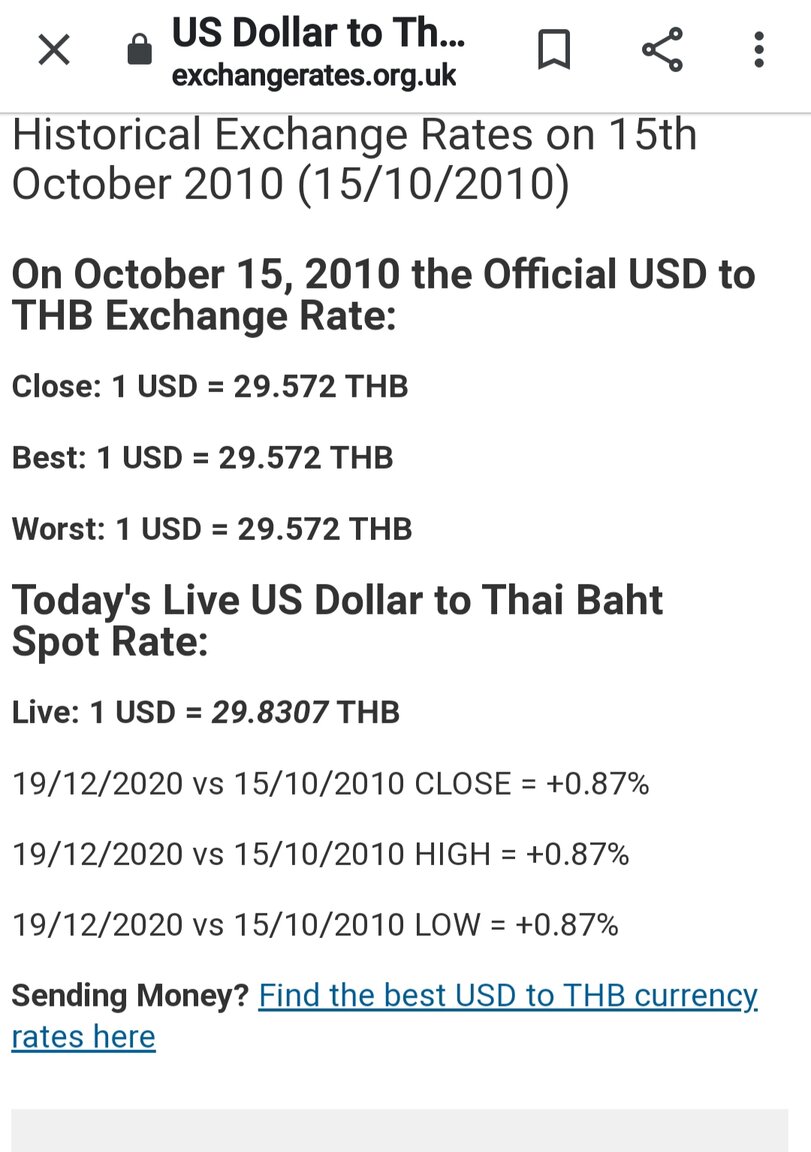View site security info via lock icon
The width and height of the screenshot is (811, 1152).
pyautogui.click(x=140, y=50)
